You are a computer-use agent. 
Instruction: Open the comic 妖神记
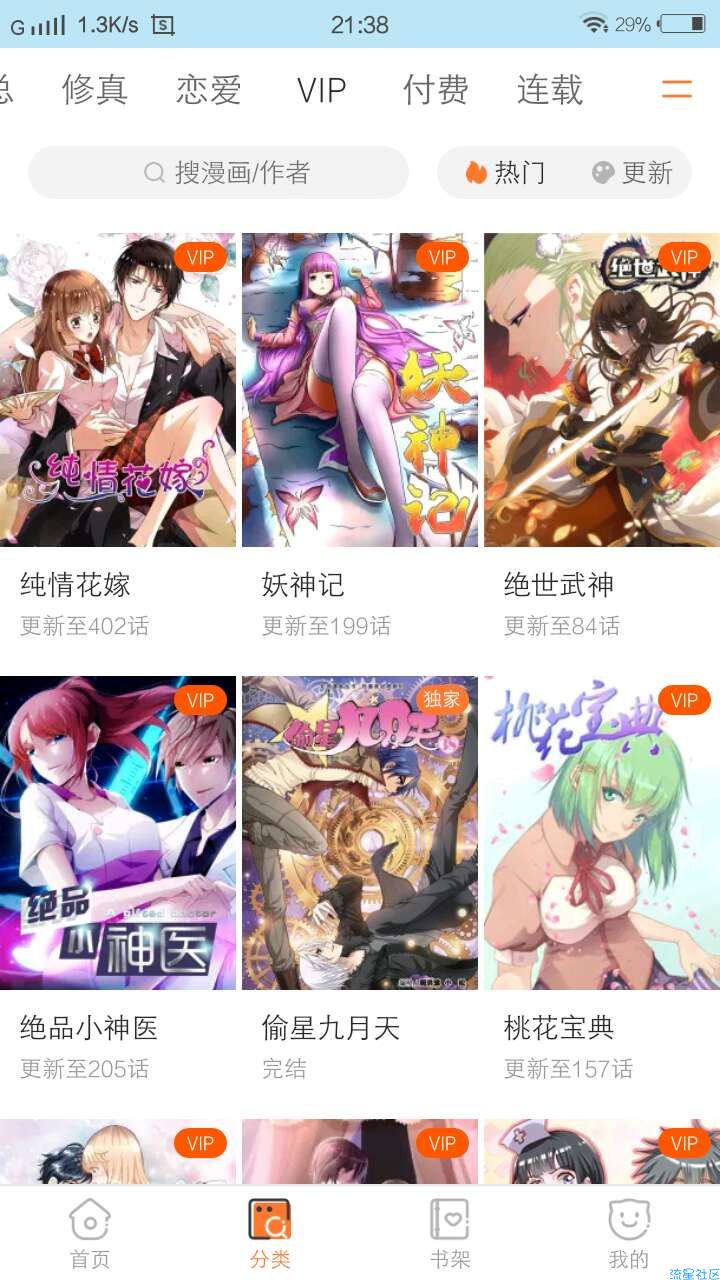coord(360,390)
